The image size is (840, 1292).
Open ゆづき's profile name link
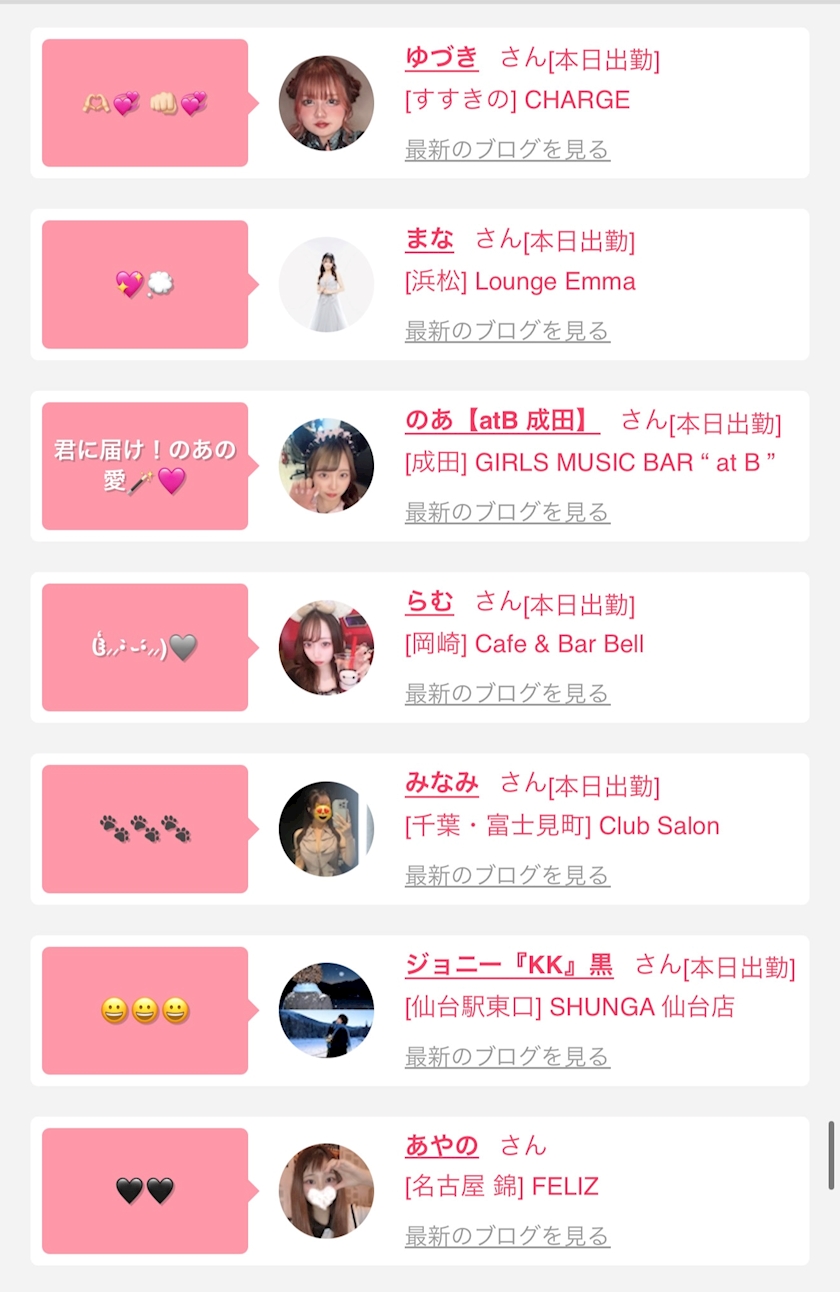point(441,58)
